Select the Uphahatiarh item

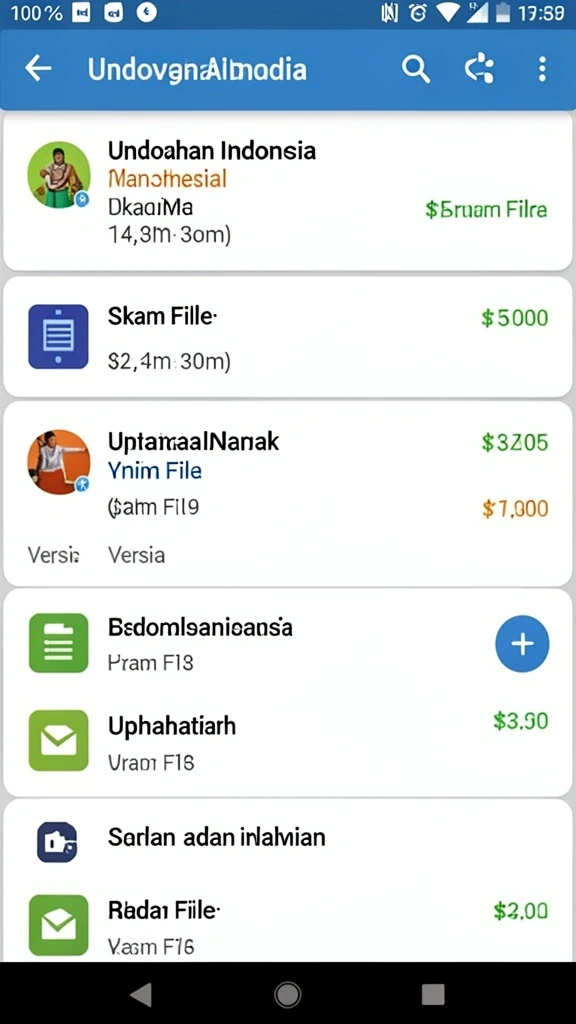[288, 741]
